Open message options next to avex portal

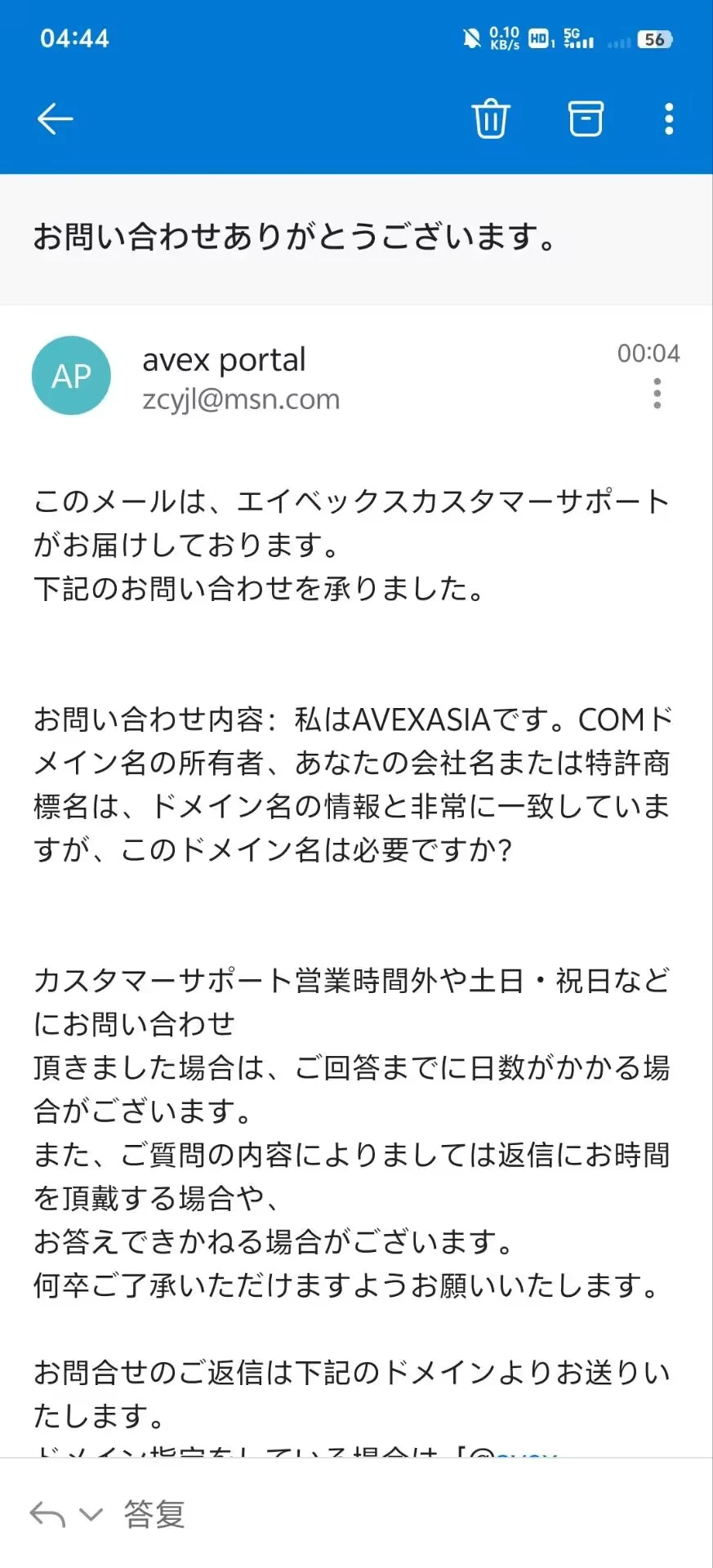[x=657, y=394]
